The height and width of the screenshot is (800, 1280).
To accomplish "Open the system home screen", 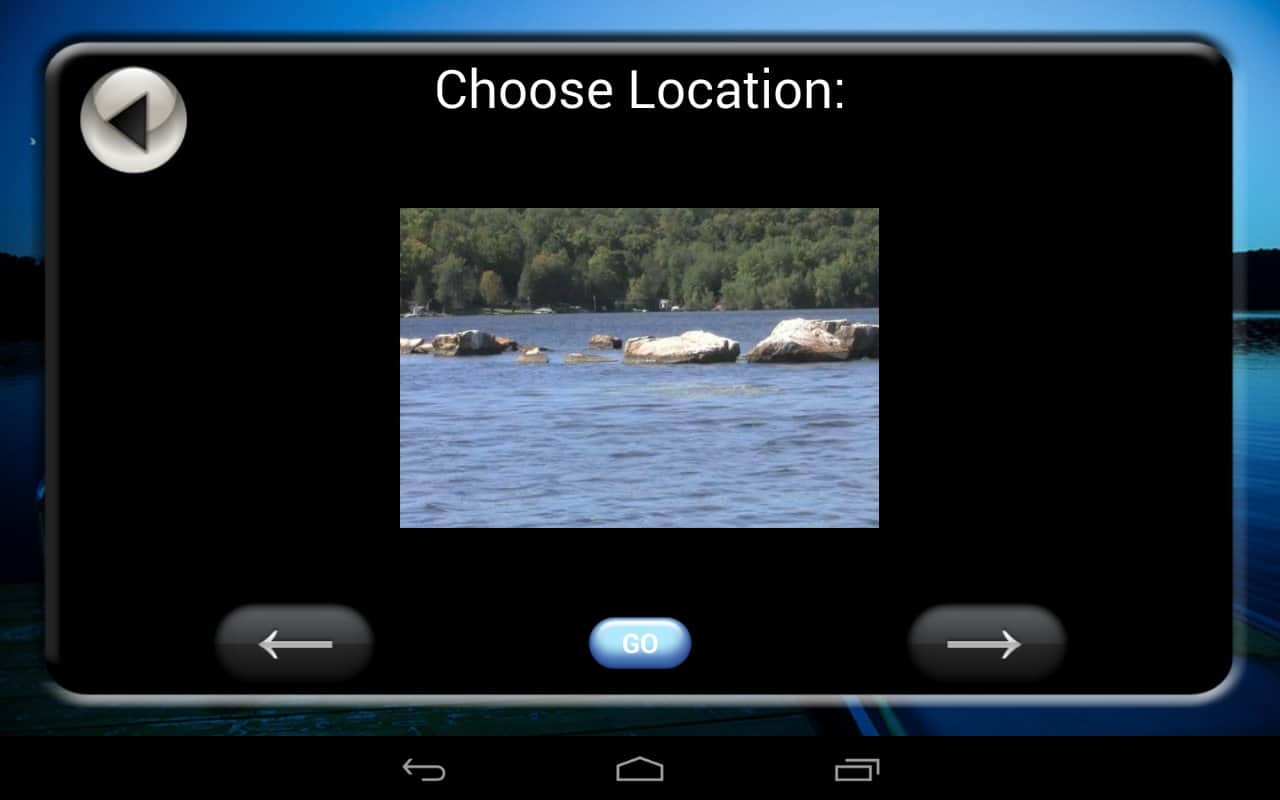I will tap(640, 769).
